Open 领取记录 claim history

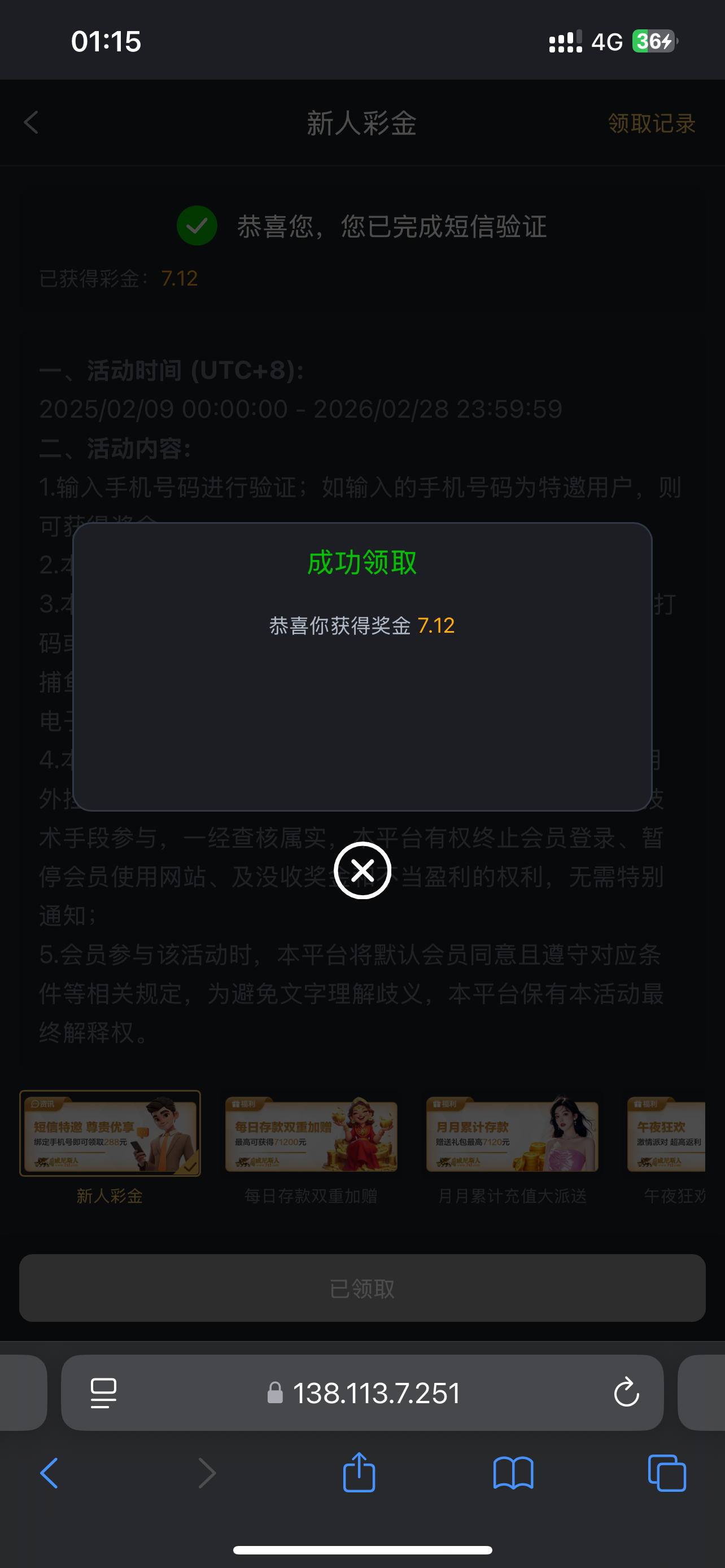click(650, 124)
